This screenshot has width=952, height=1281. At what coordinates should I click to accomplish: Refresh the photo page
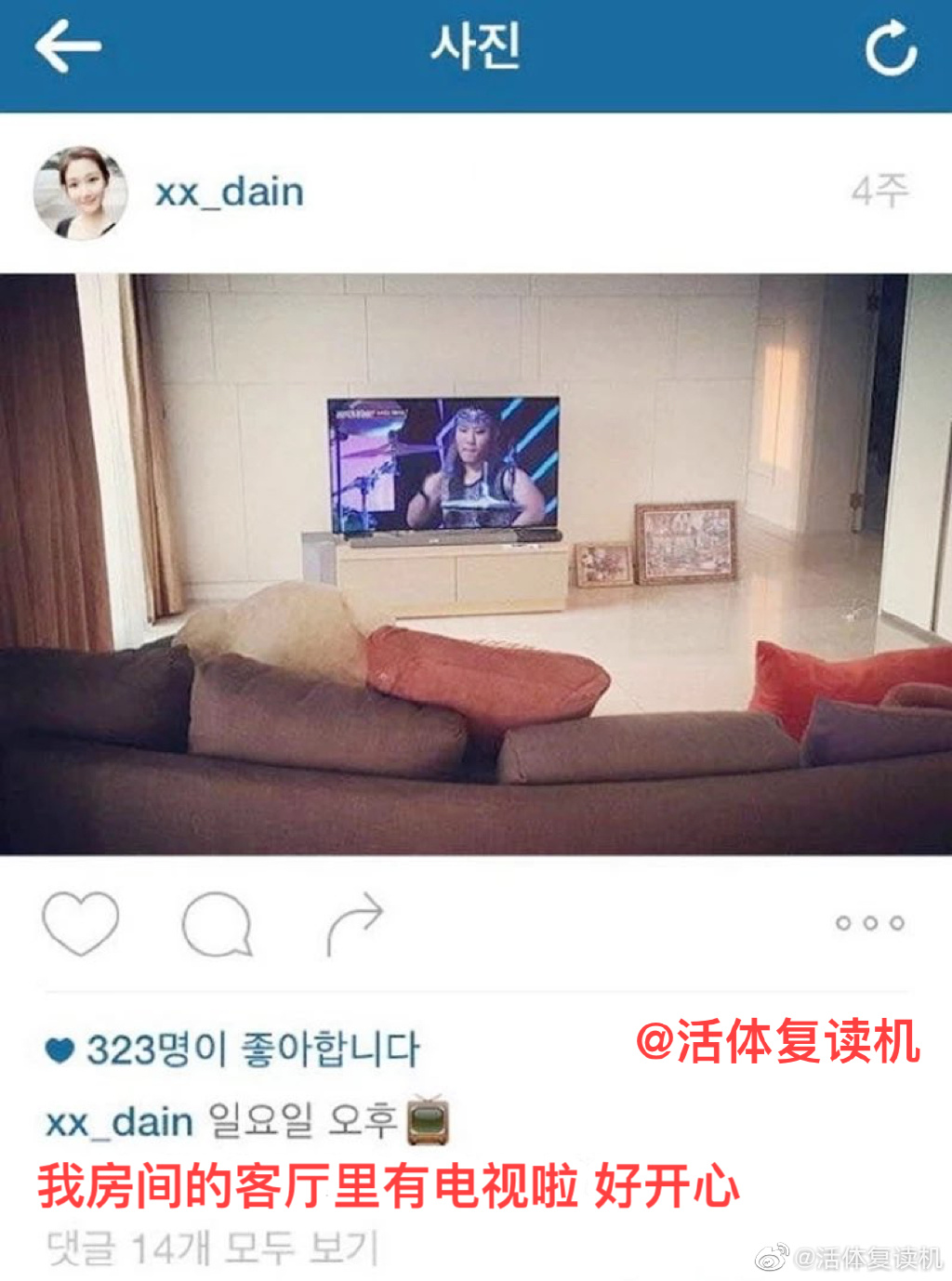(891, 48)
